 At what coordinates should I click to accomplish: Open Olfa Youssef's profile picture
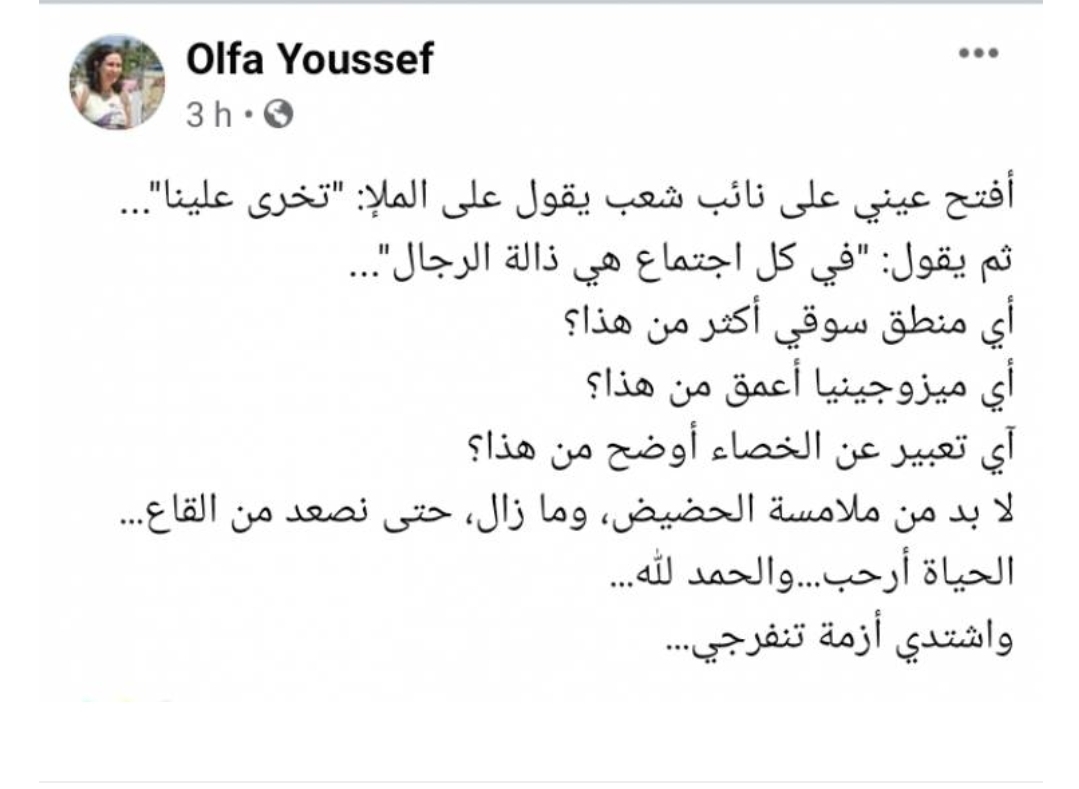[117, 83]
